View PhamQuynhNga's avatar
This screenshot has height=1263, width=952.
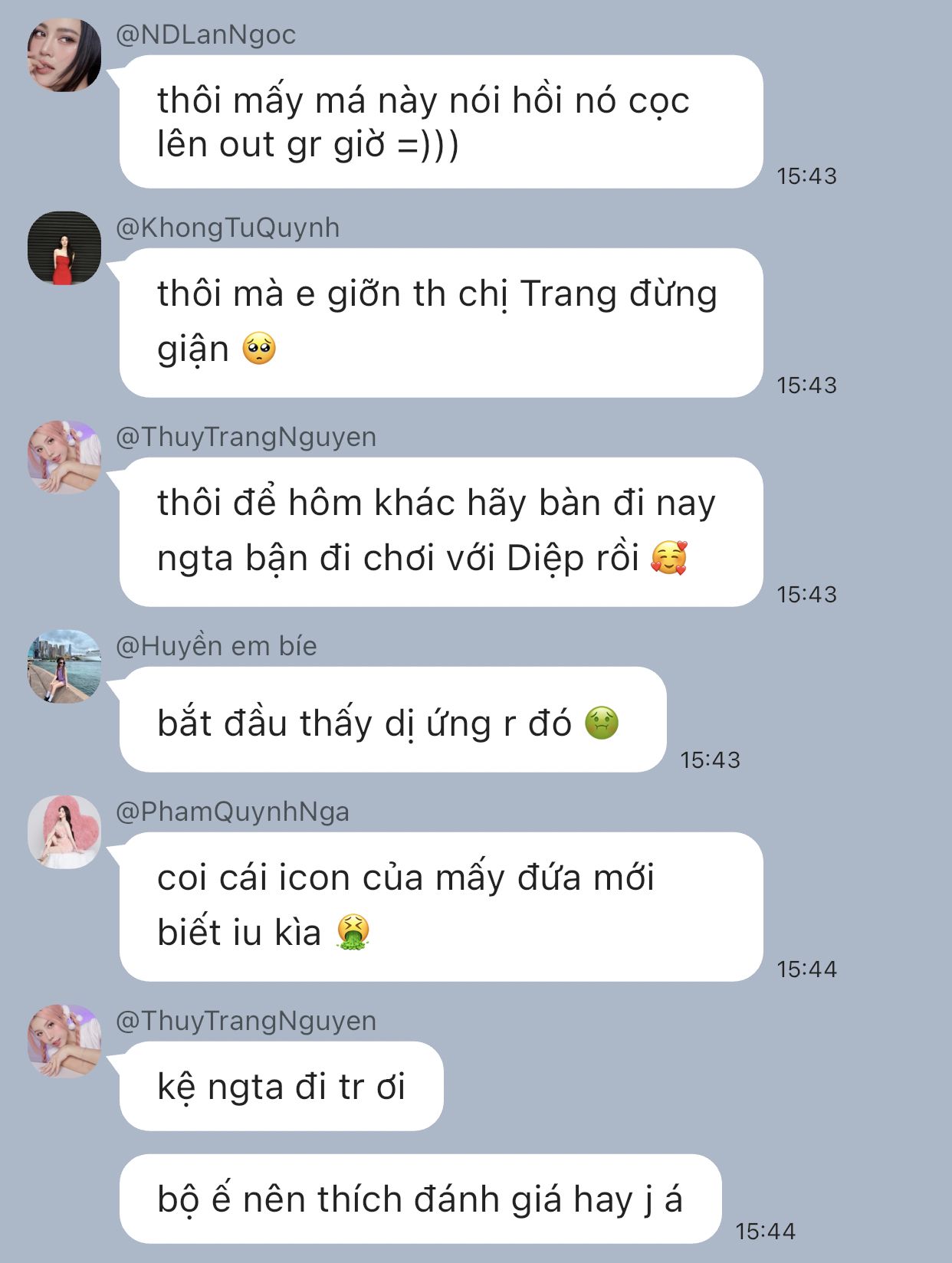pos(64,832)
